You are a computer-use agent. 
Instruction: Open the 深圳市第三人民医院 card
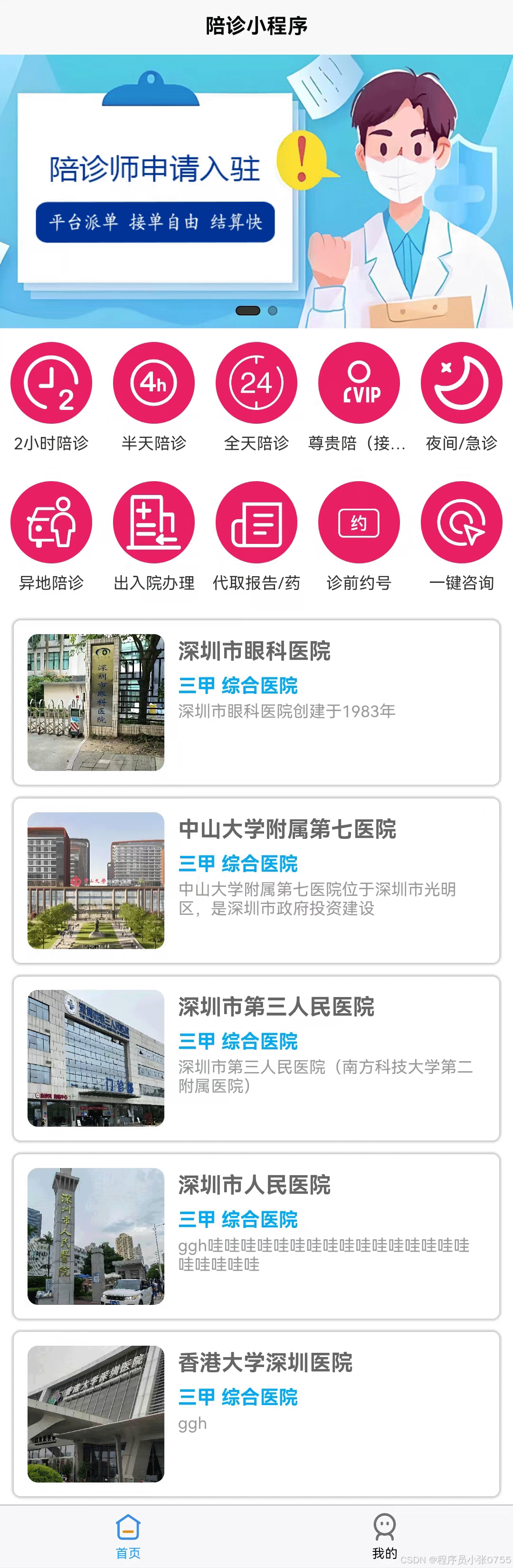coord(256,1058)
